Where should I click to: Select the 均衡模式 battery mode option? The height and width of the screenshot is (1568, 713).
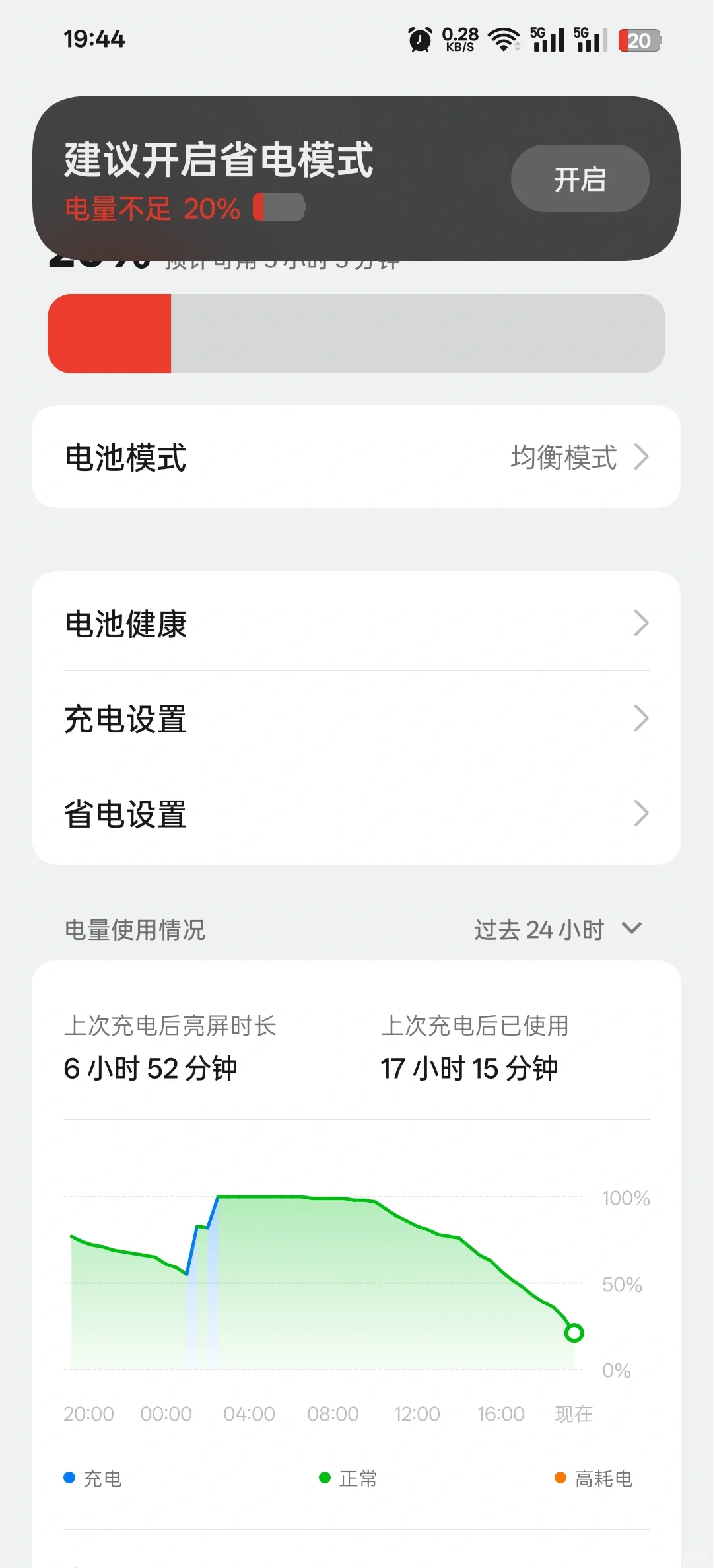click(565, 456)
